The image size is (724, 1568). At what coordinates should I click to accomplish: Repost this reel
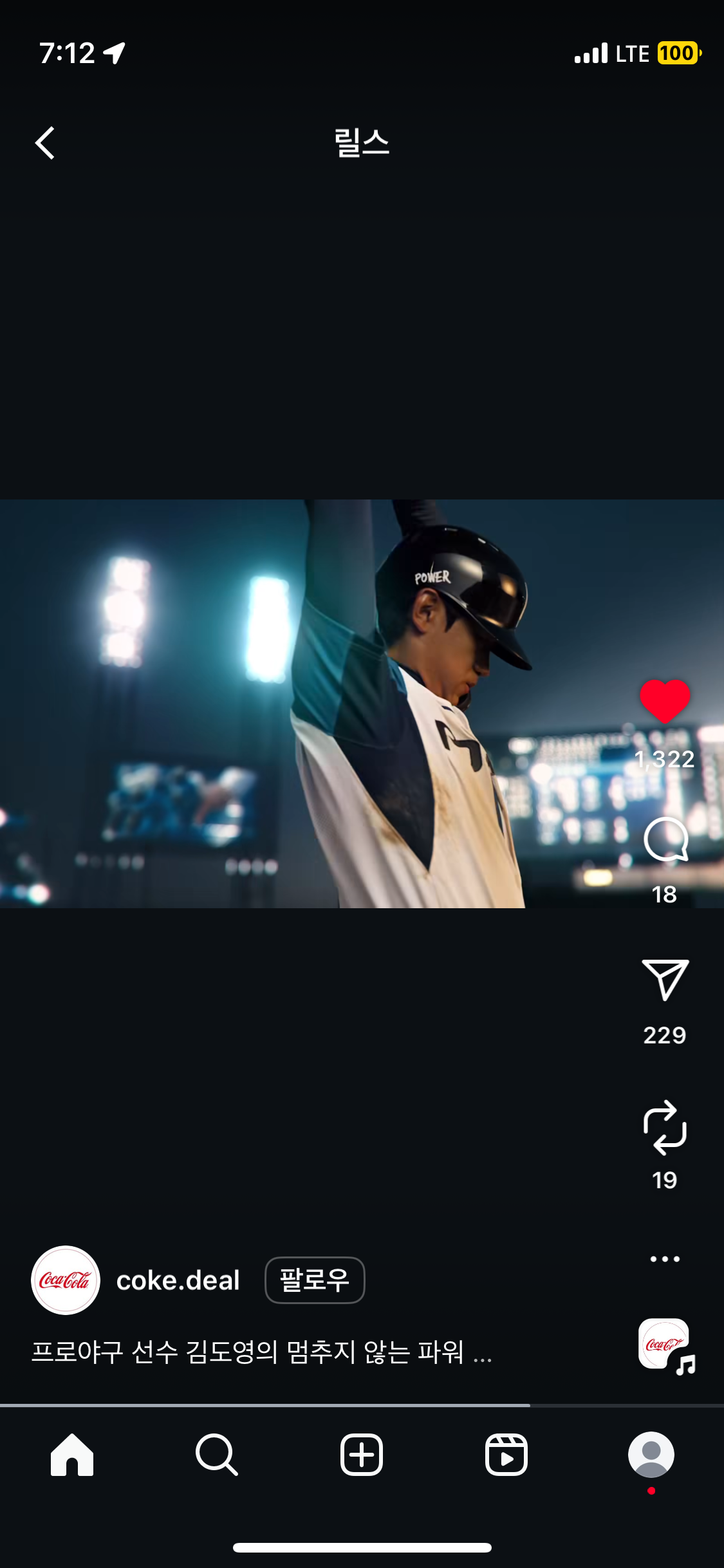pyautogui.click(x=665, y=1128)
